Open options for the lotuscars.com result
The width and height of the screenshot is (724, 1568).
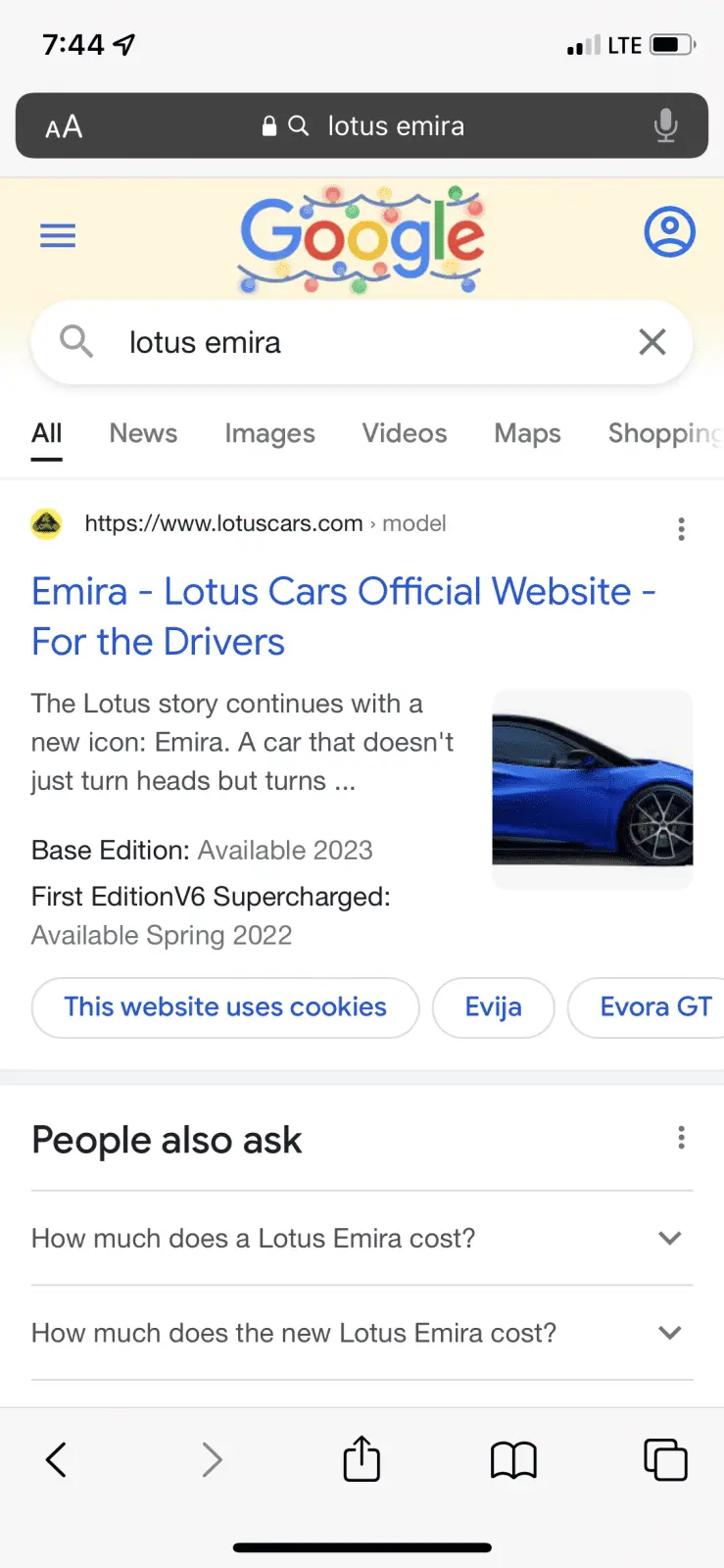[x=681, y=529]
